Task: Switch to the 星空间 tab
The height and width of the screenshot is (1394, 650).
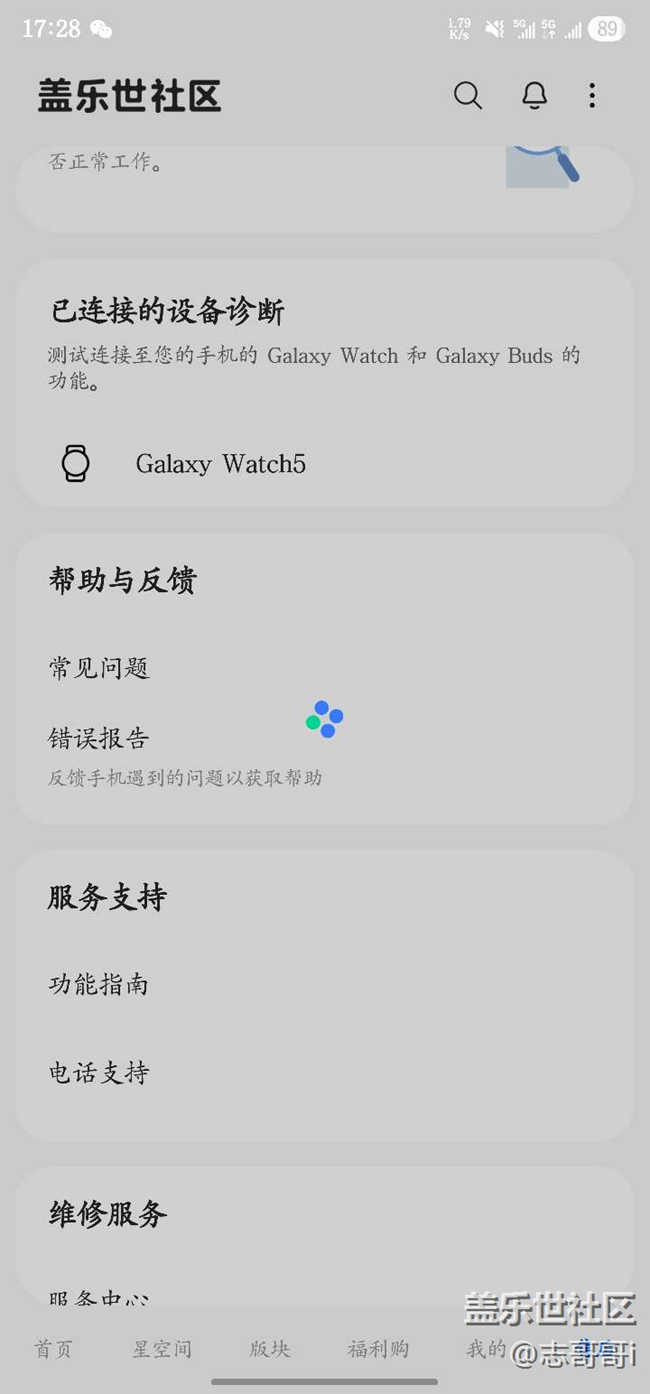Action: click(x=162, y=1349)
